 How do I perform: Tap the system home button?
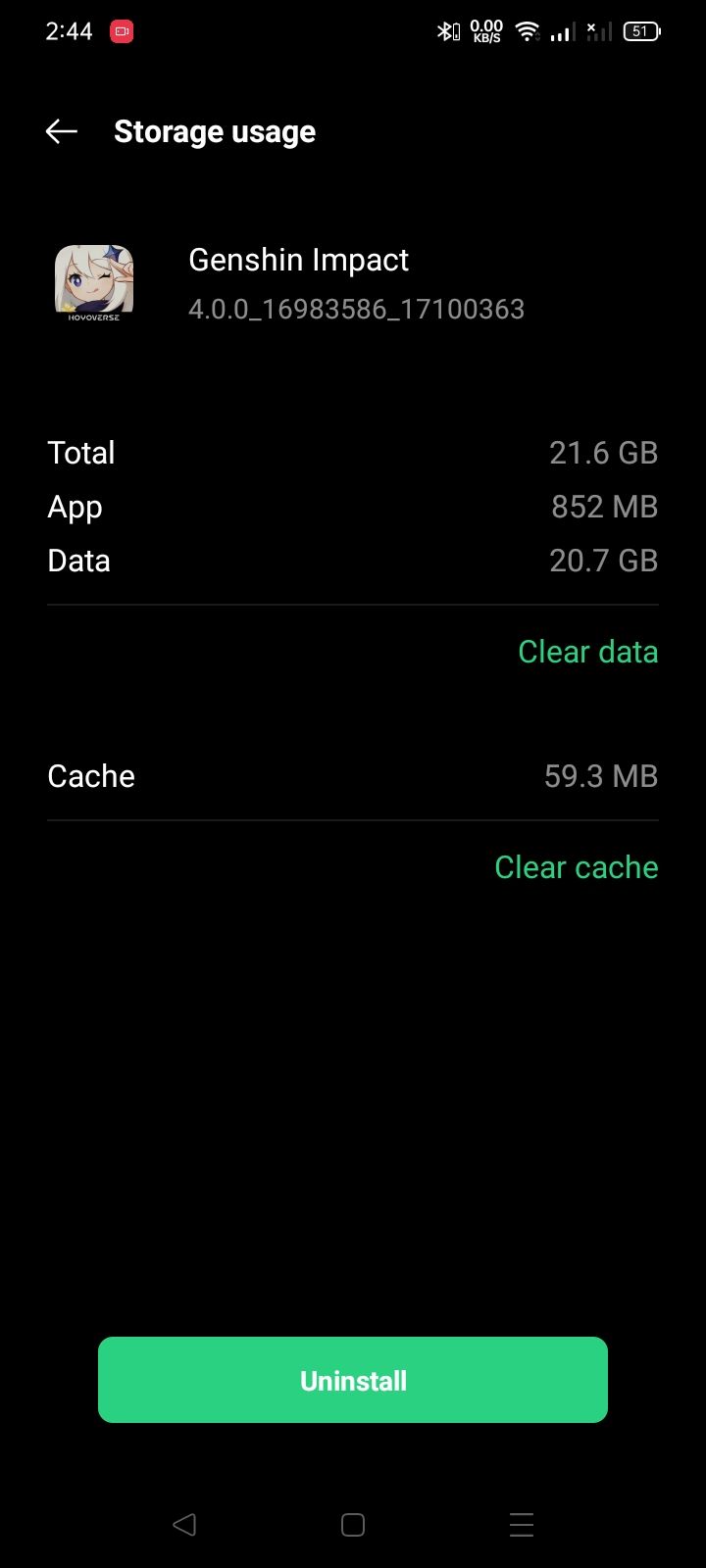353,1525
